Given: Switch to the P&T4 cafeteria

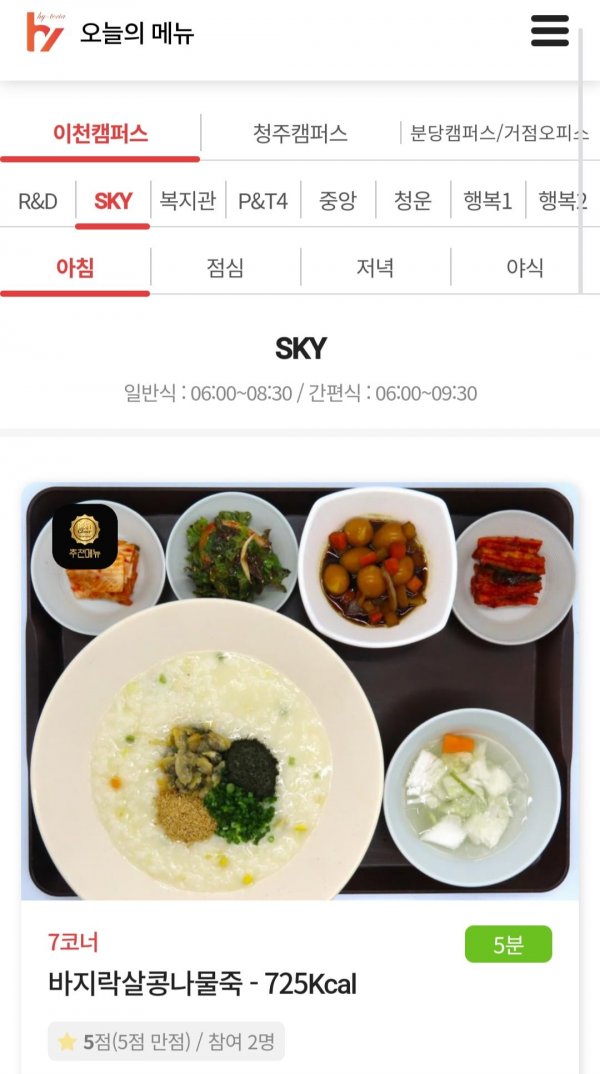Looking at the screenshot, I should click(263, 201).
